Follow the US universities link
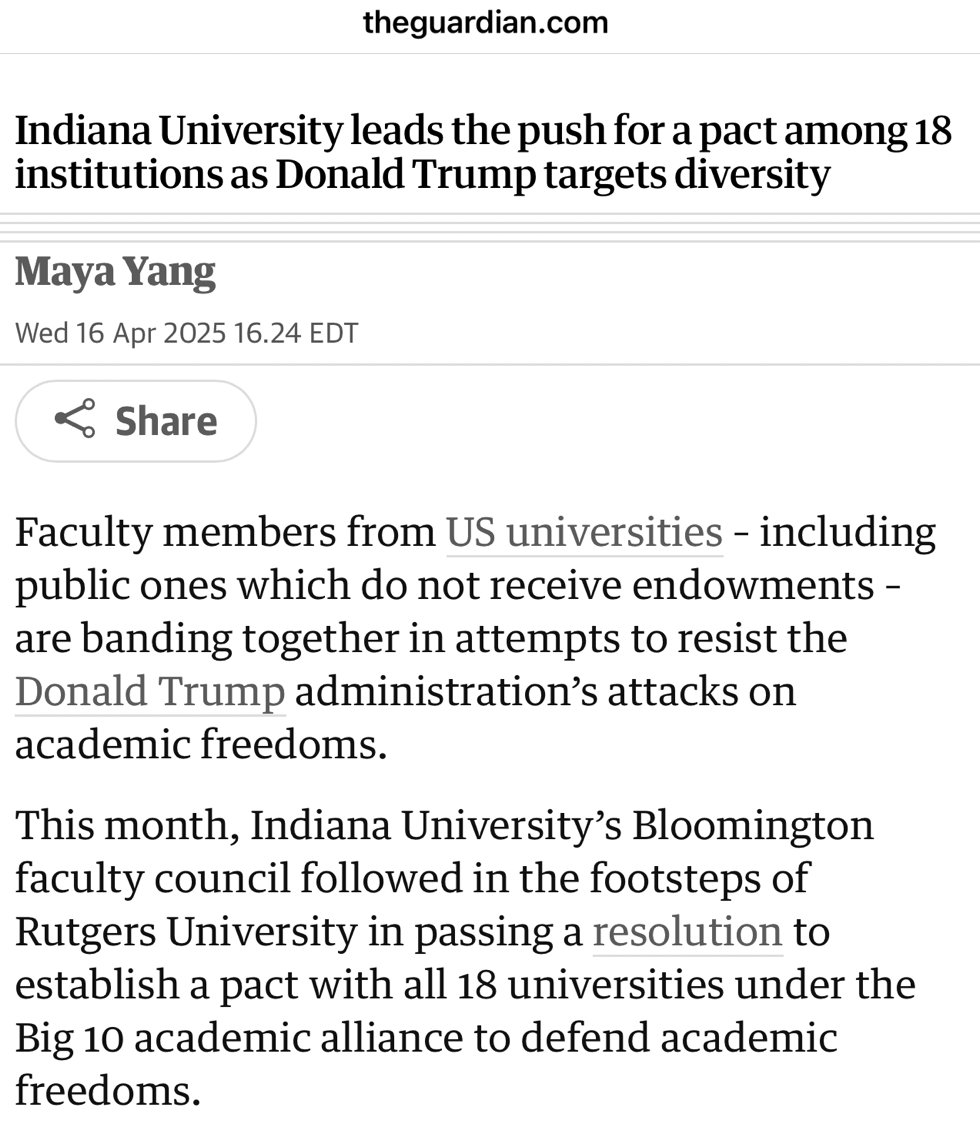980x1121 pixels. (584, 532)
